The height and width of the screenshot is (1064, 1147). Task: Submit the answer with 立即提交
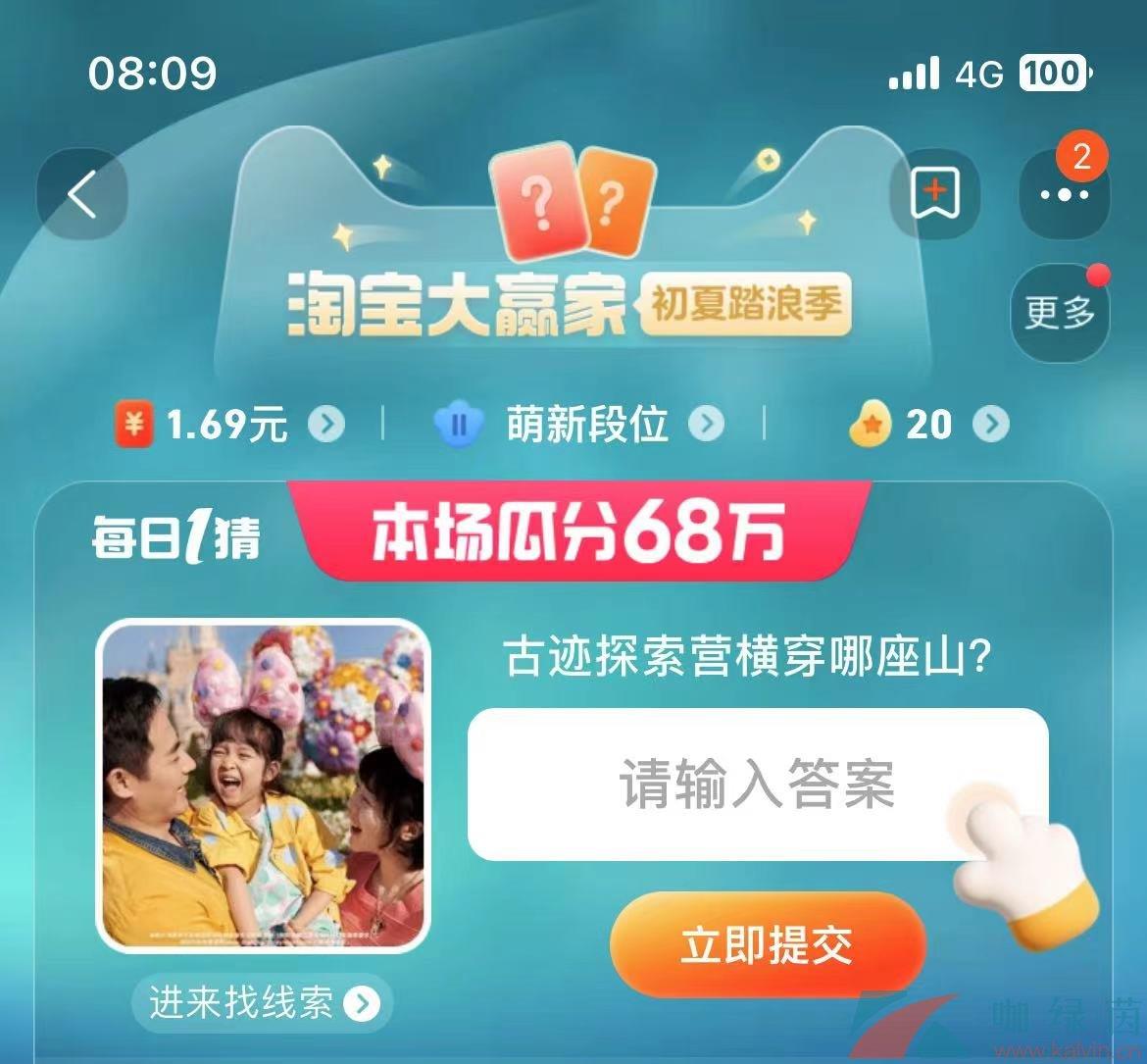pyautogui.click(x=767, y=945)
